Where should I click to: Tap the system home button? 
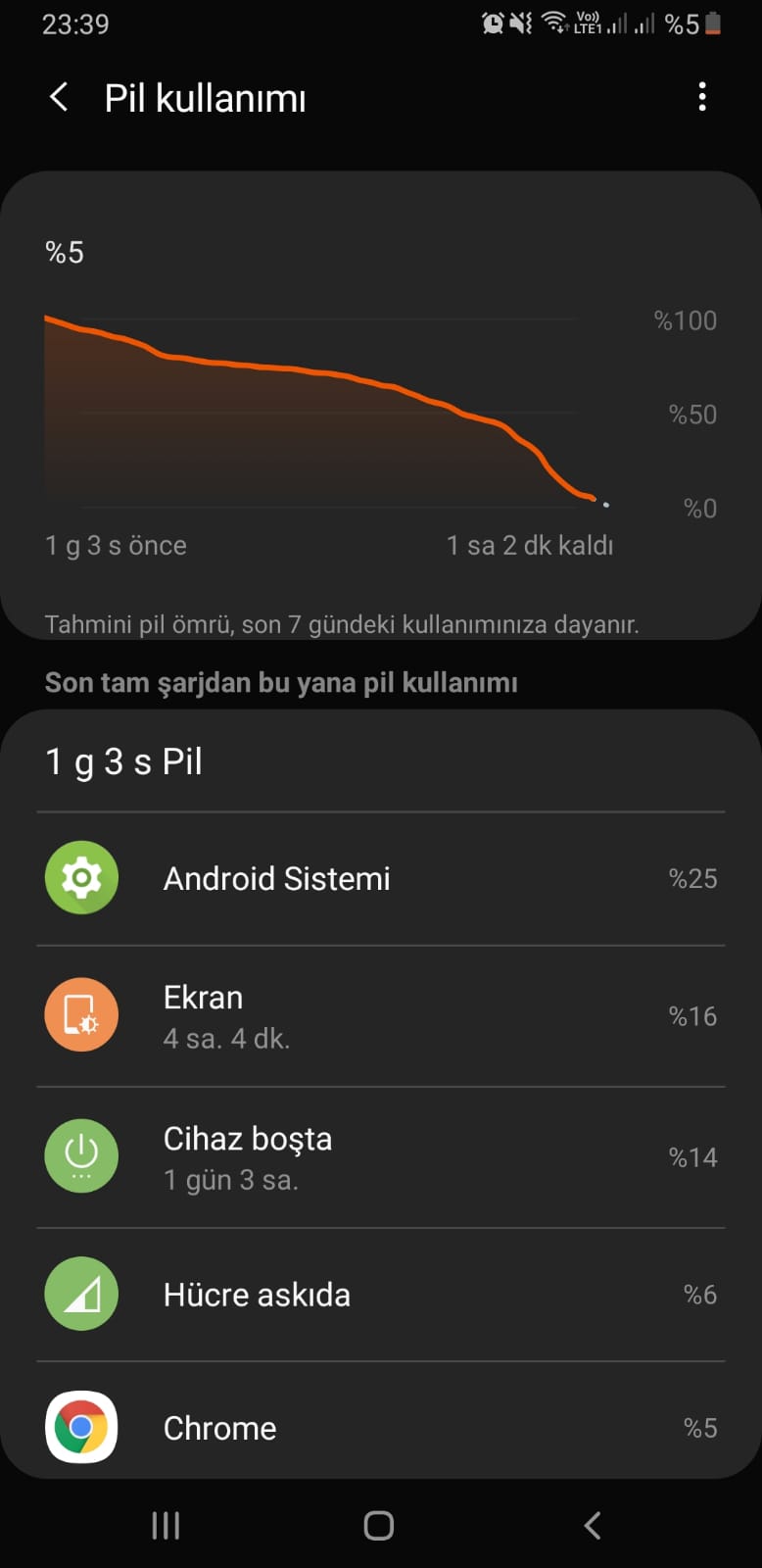[379, 1525]
